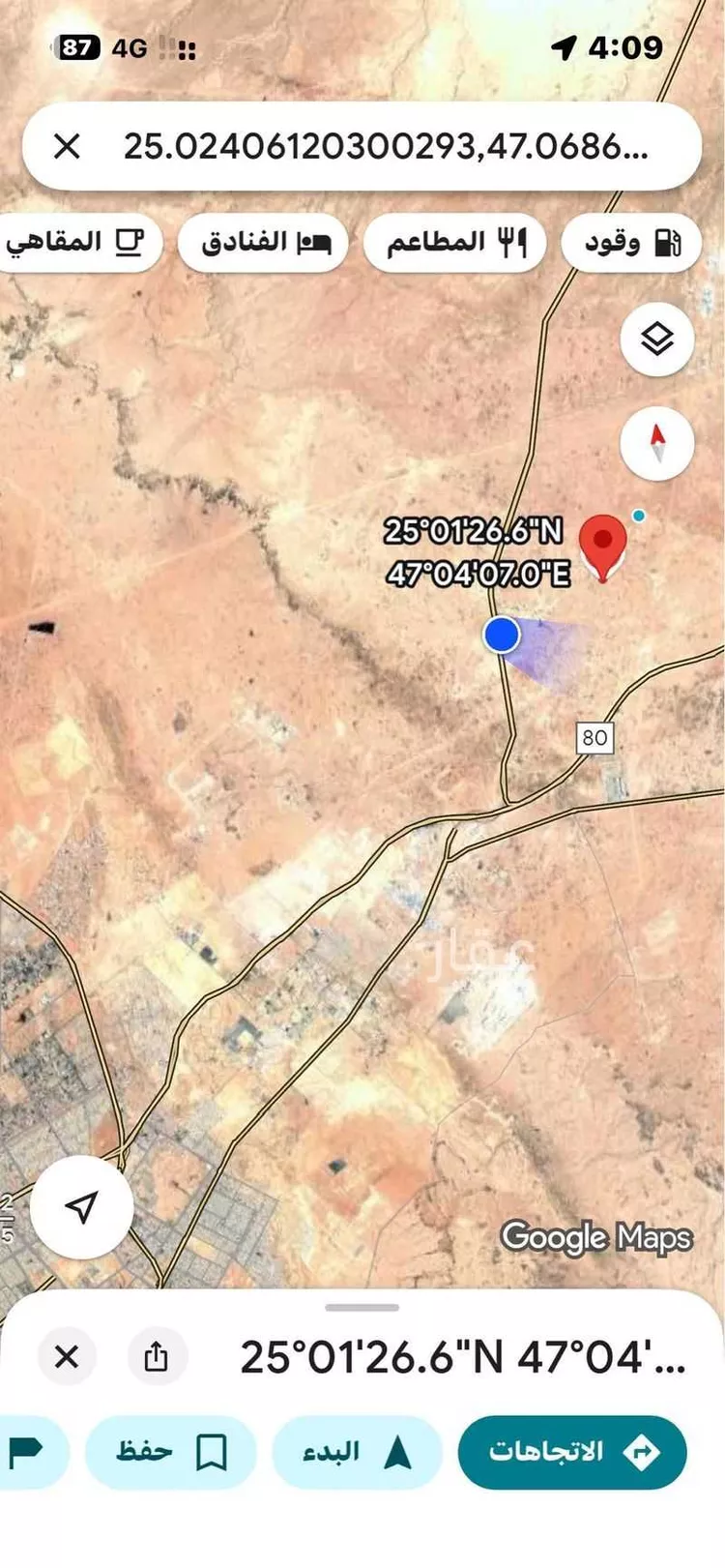
Task: Open the coordinates search field
Action: (387, 147)
